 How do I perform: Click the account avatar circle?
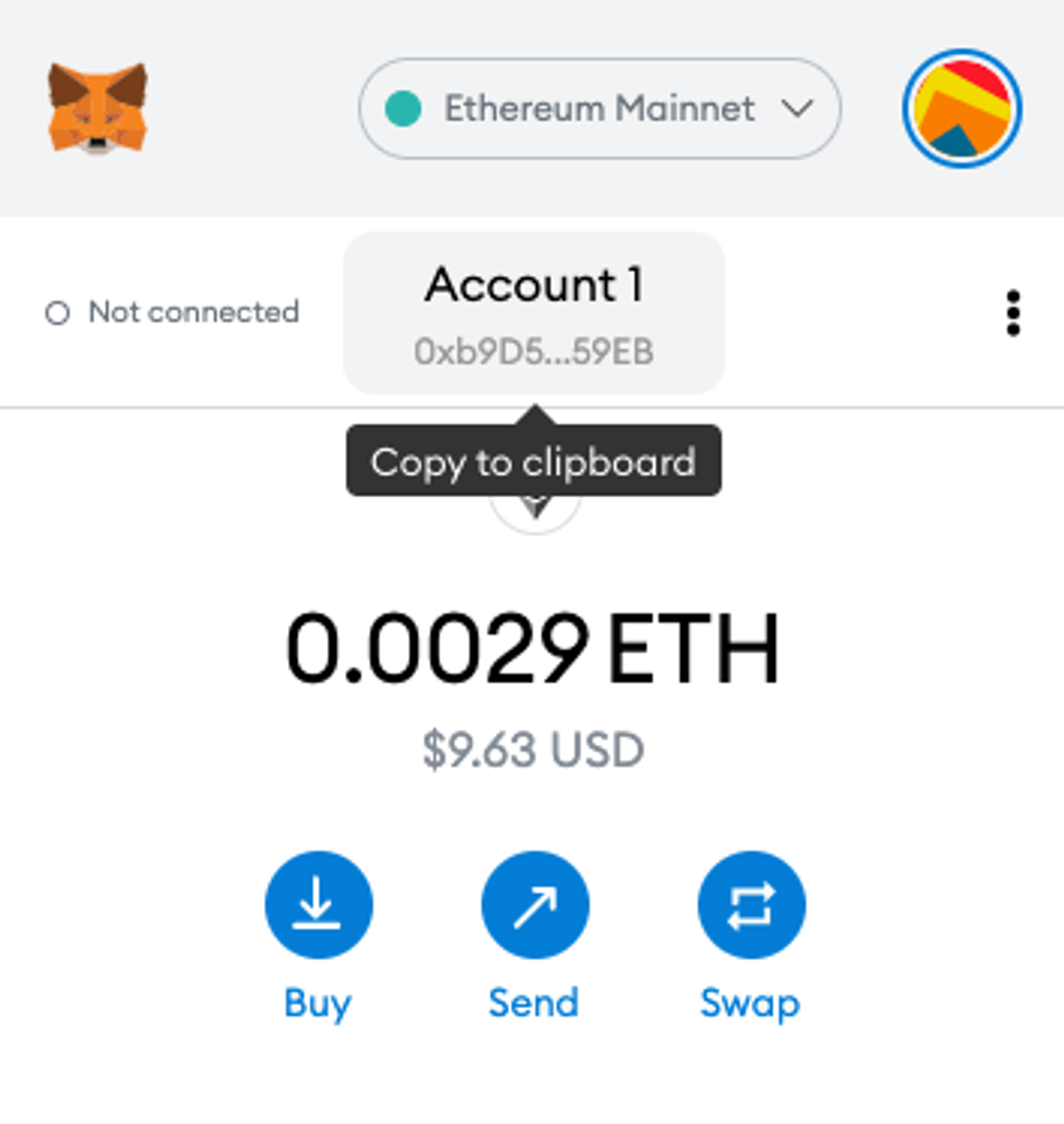click(x=960, y=108)
